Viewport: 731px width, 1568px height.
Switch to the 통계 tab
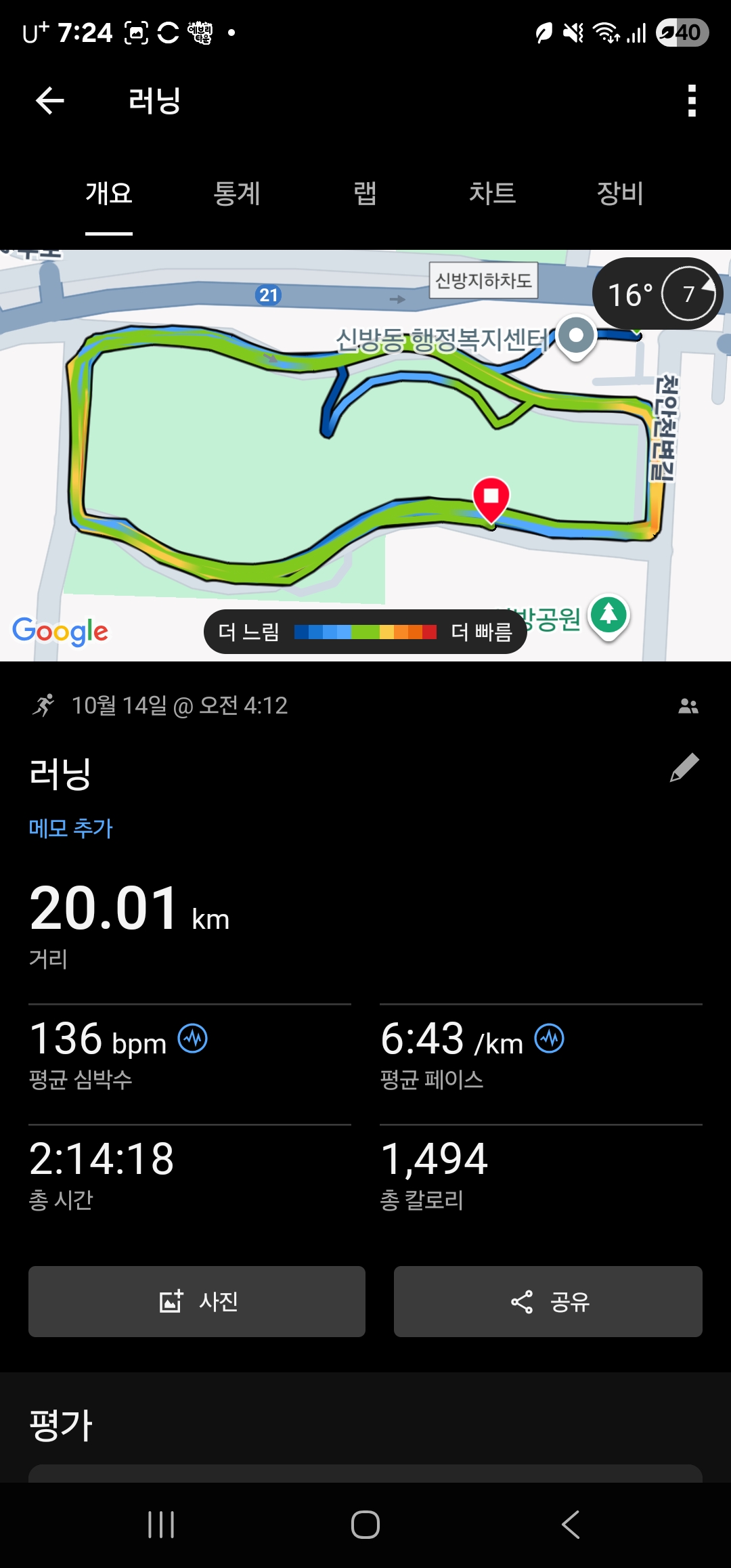pos(237,194)
